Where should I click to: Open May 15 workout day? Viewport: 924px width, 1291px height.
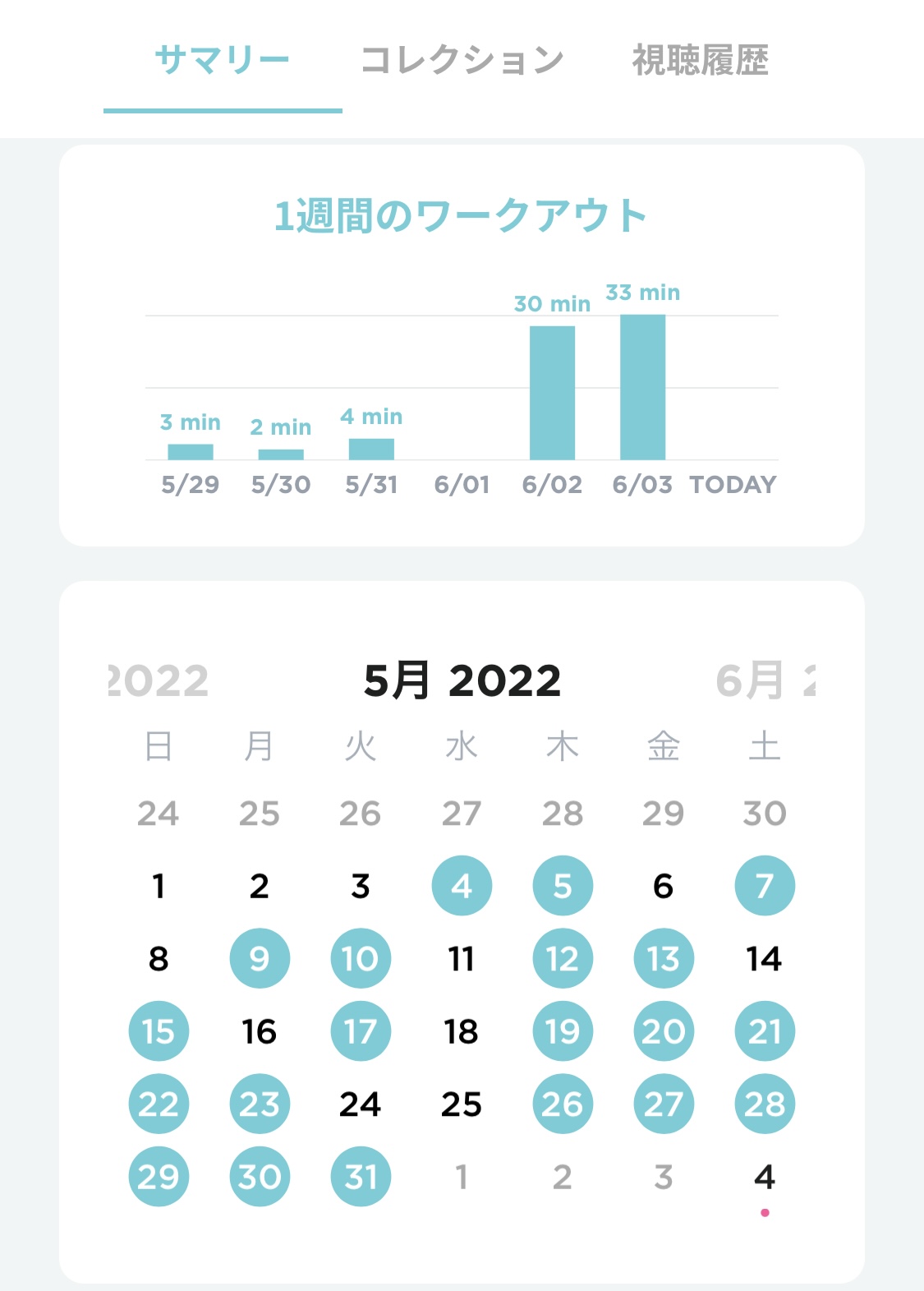159,1031
